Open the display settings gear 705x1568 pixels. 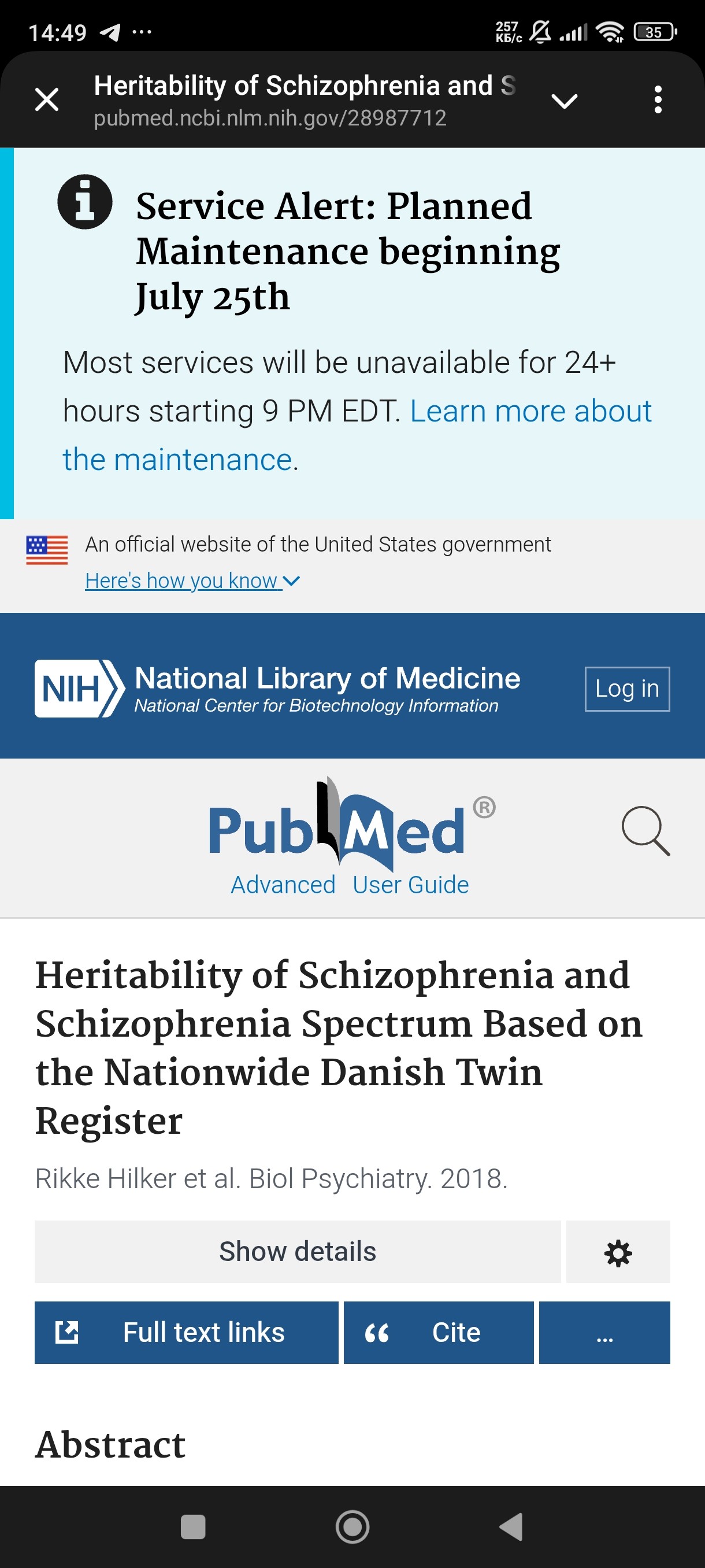618,1253
